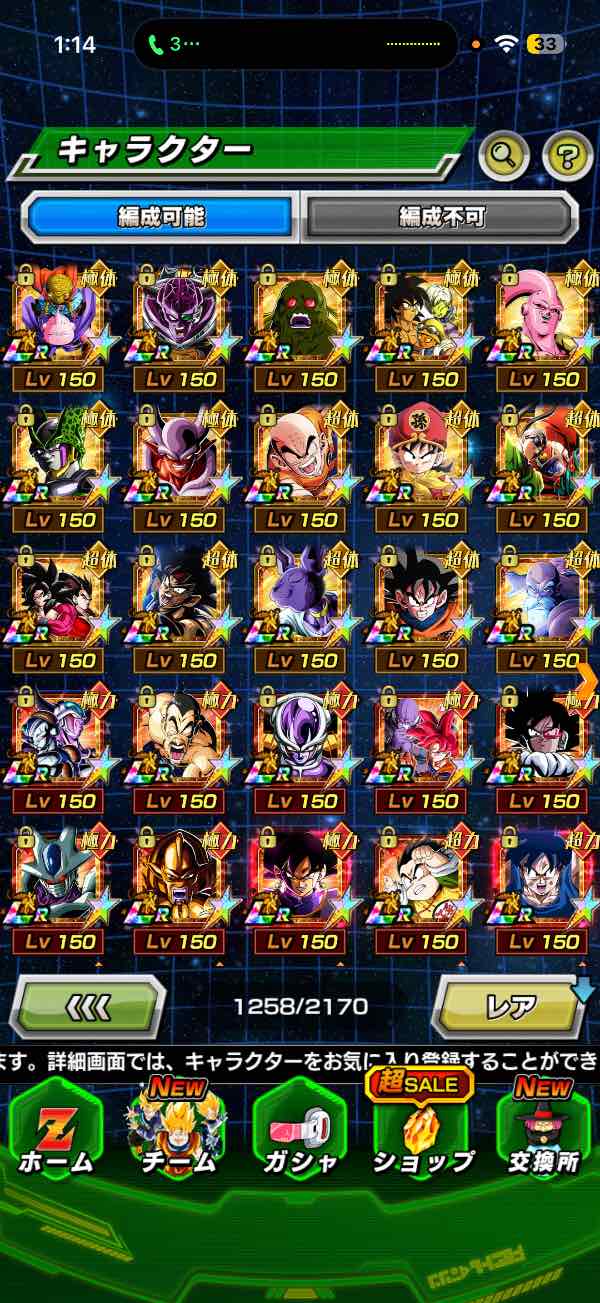
Task: Select the white final form Frieza card
Action: (300, 738)
